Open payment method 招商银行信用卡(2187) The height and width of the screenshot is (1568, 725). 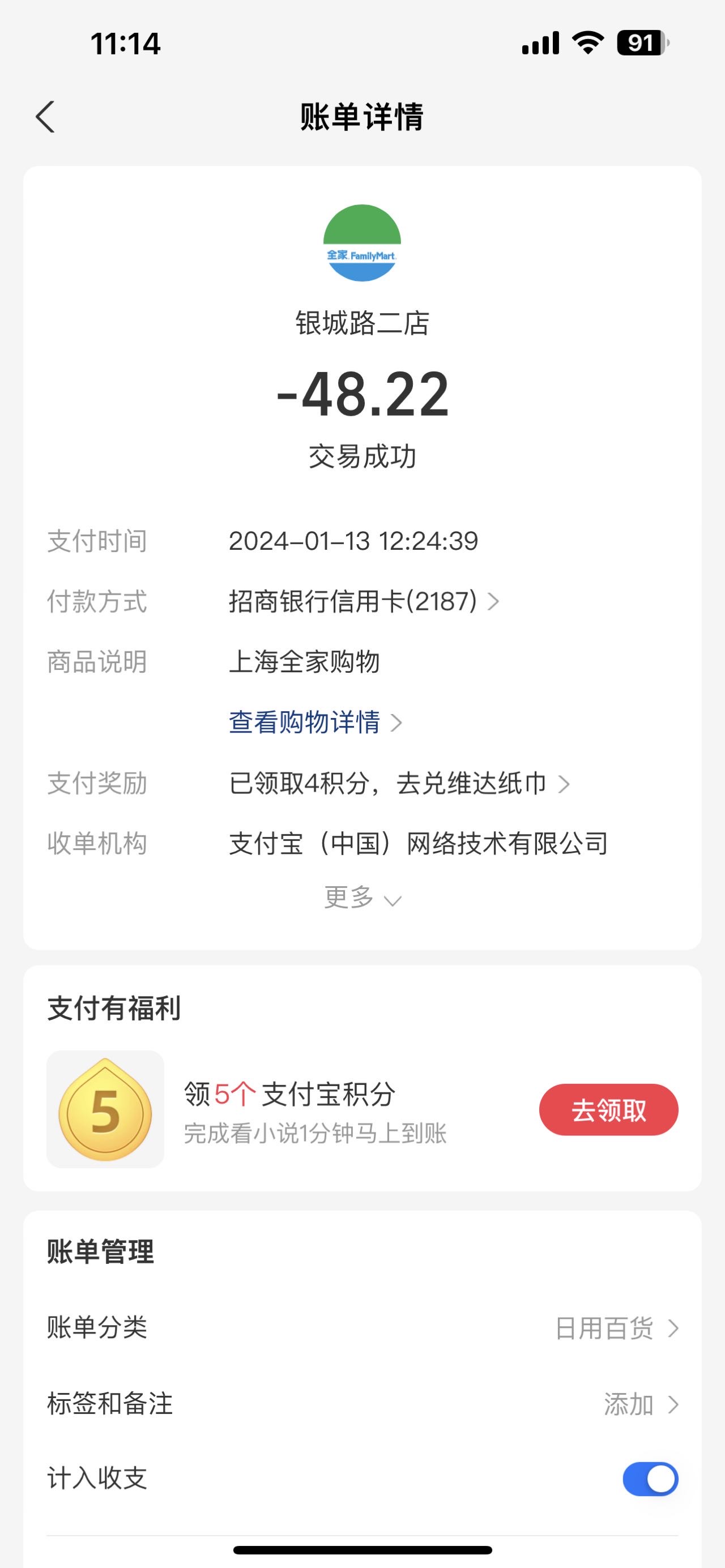click(x=364, y=601)
